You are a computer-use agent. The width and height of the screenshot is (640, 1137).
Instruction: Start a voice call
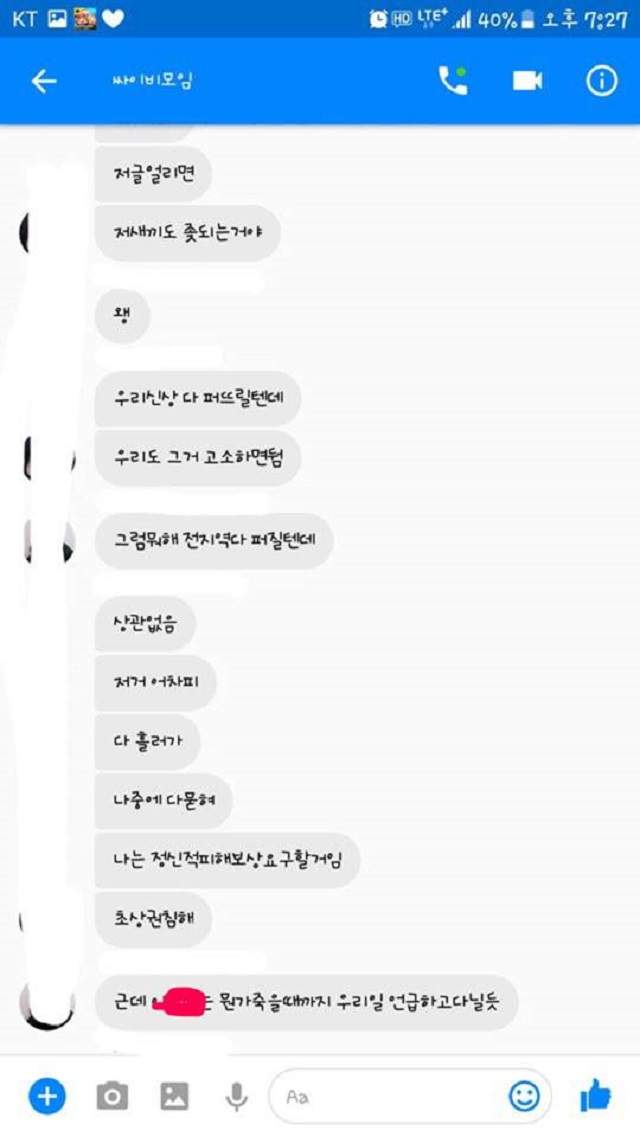(x=453, y=81)
